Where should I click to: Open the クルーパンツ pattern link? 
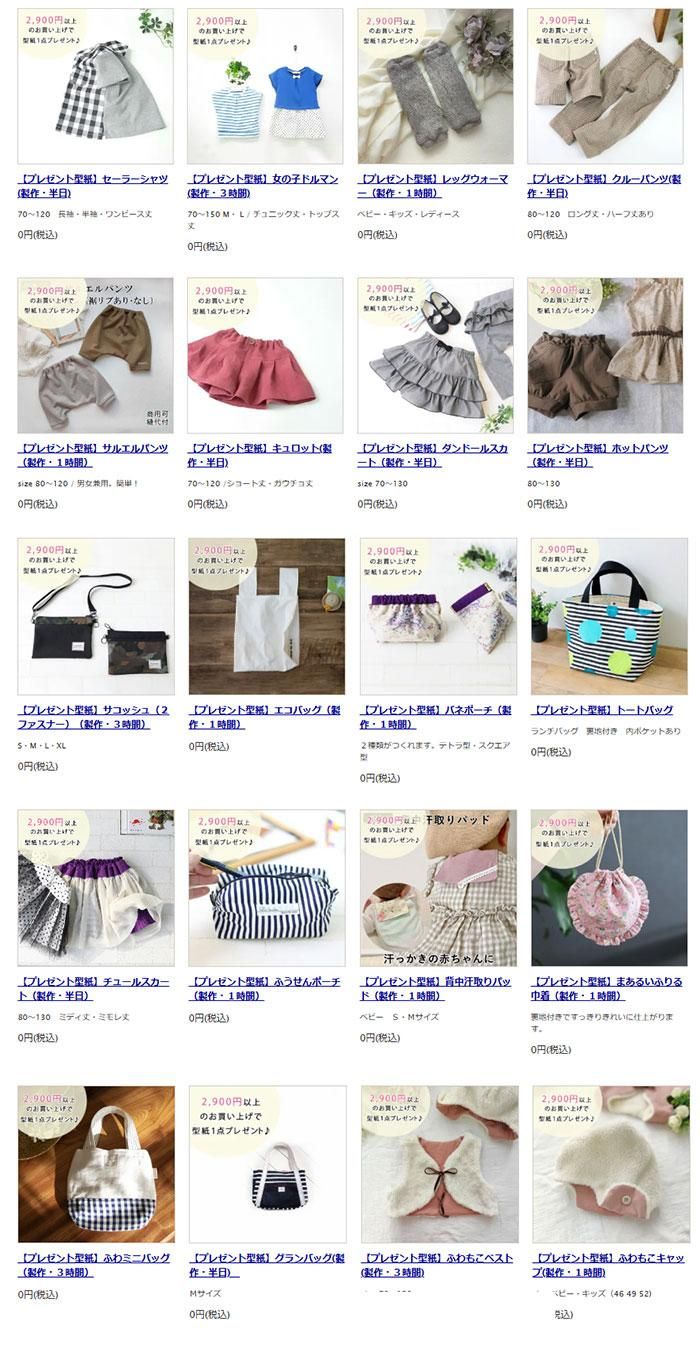click(604, 179)
